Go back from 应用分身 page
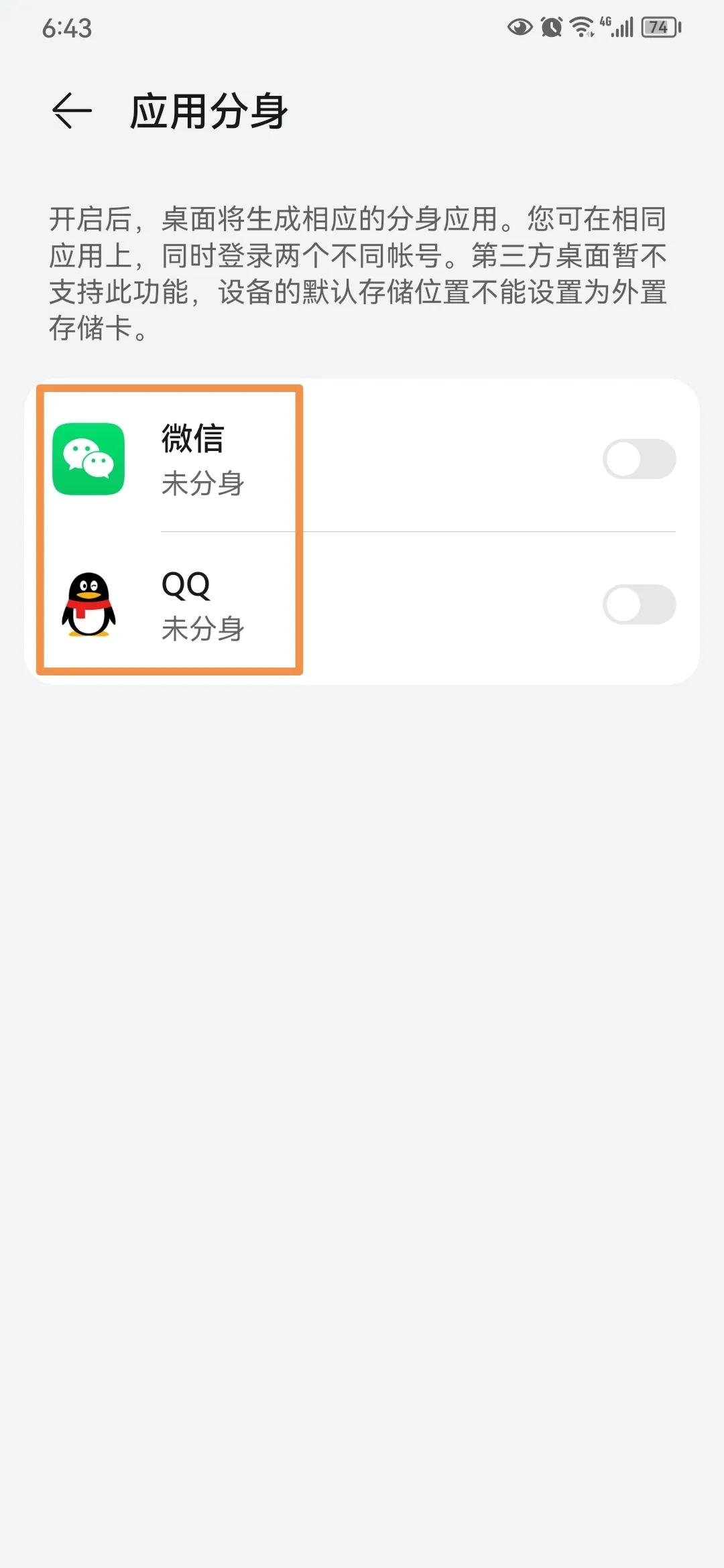Viewport: 724px width, 1568px height. (x=72, y=111)
